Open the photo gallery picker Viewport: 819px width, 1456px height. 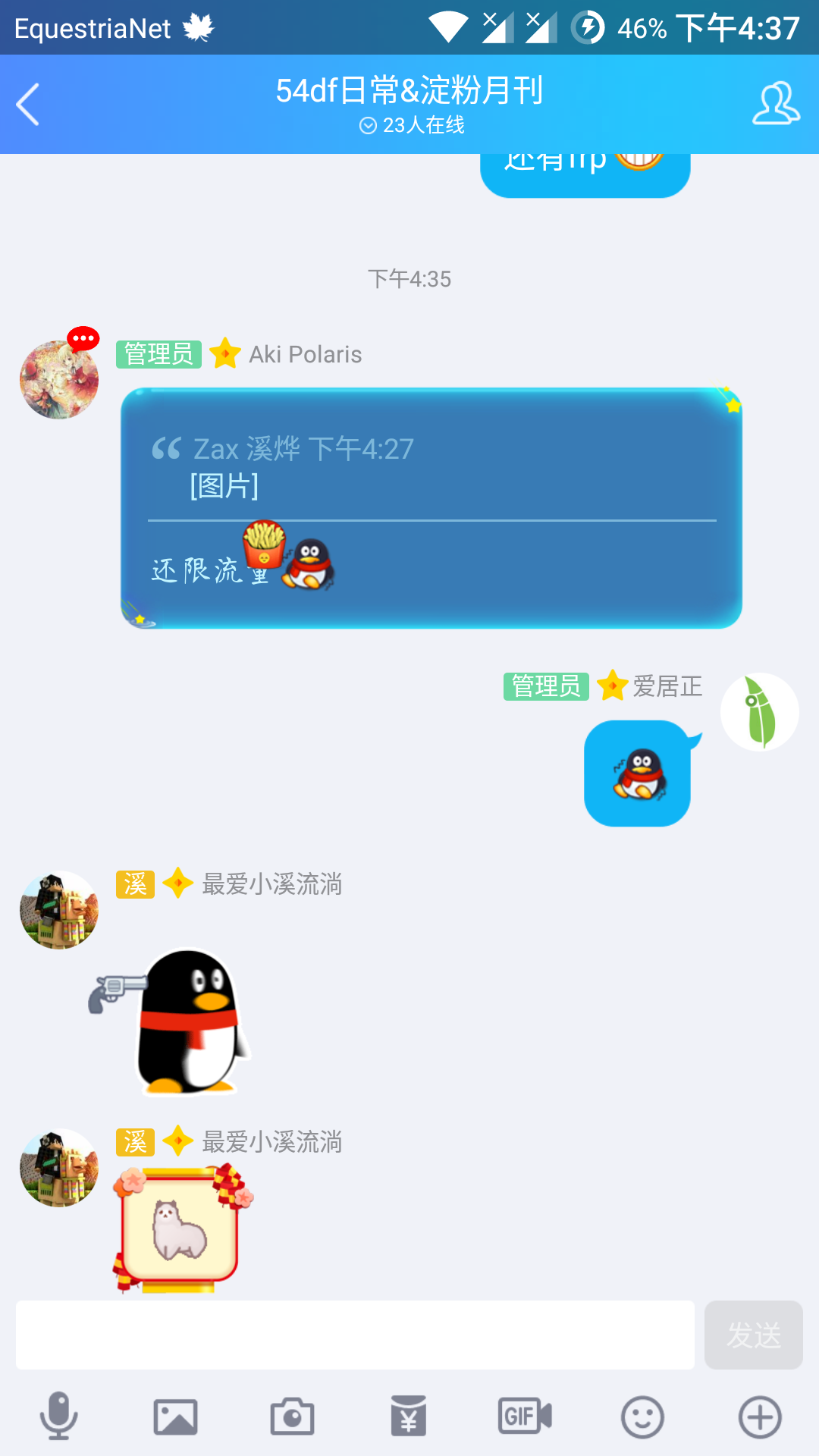[175, 1416]
